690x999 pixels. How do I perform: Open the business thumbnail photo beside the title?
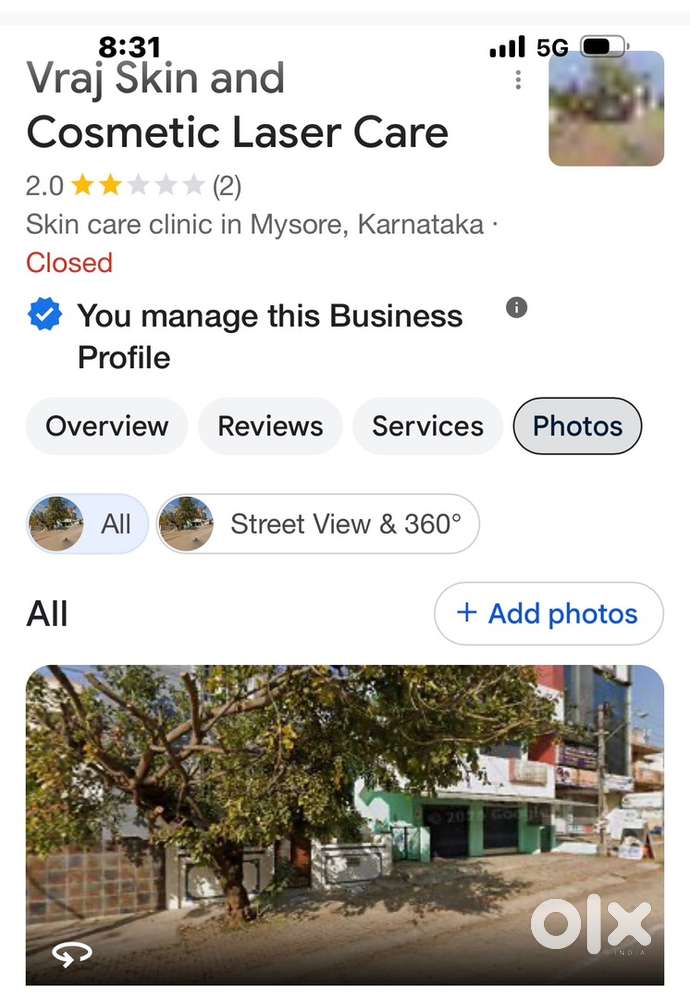tap(606, 108)
